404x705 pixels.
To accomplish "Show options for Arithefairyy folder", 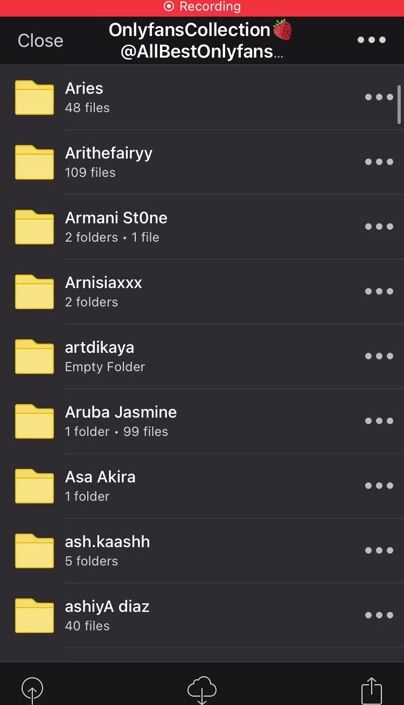I will (379, 162).
